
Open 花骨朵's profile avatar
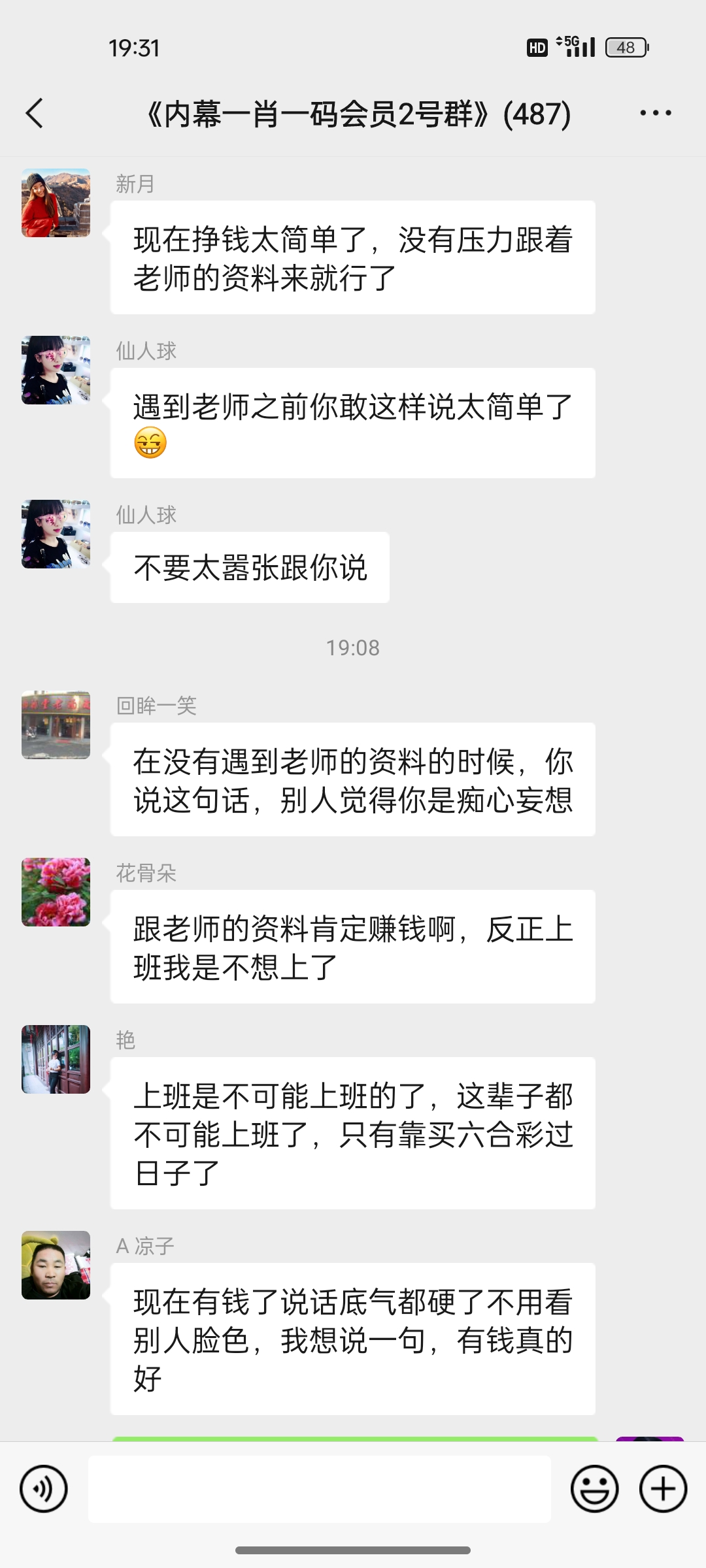56,892
